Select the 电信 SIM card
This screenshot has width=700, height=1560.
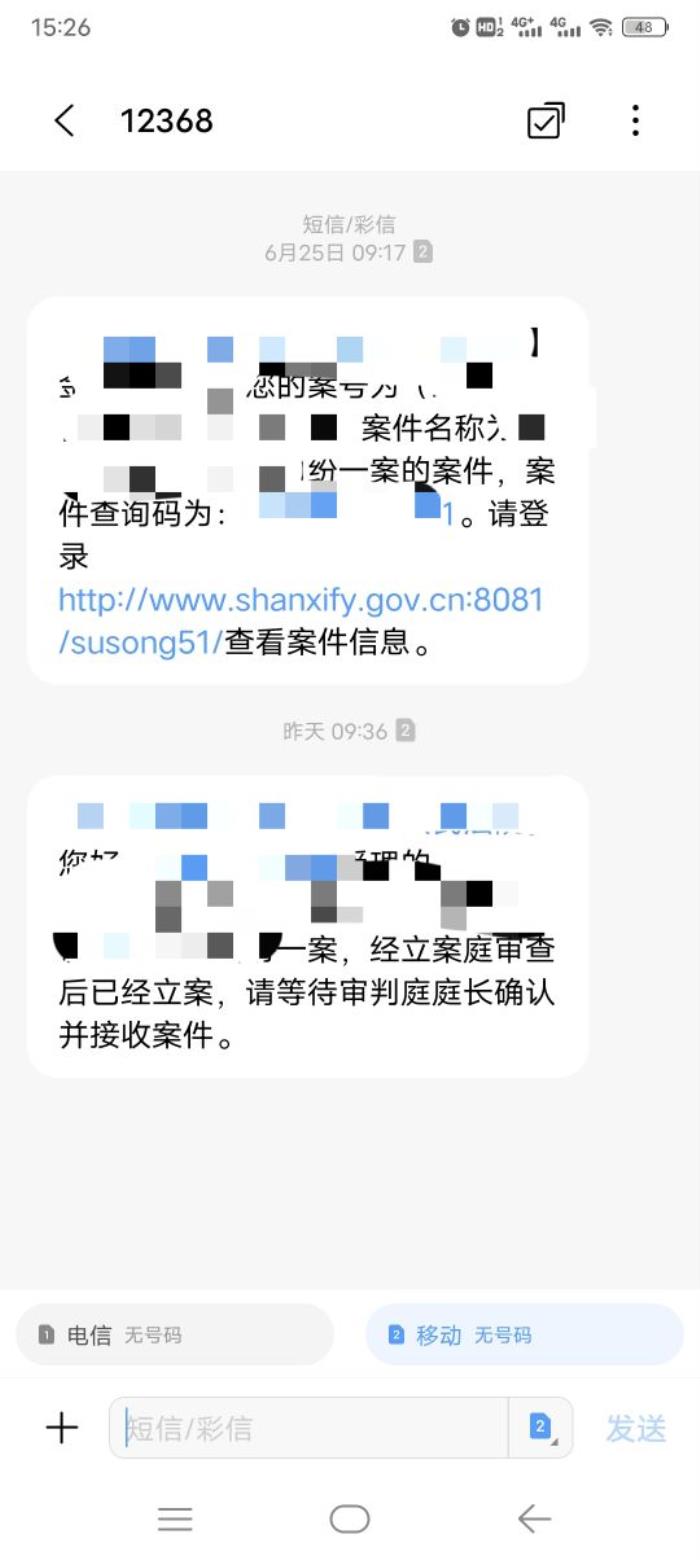pos(174,1335)
